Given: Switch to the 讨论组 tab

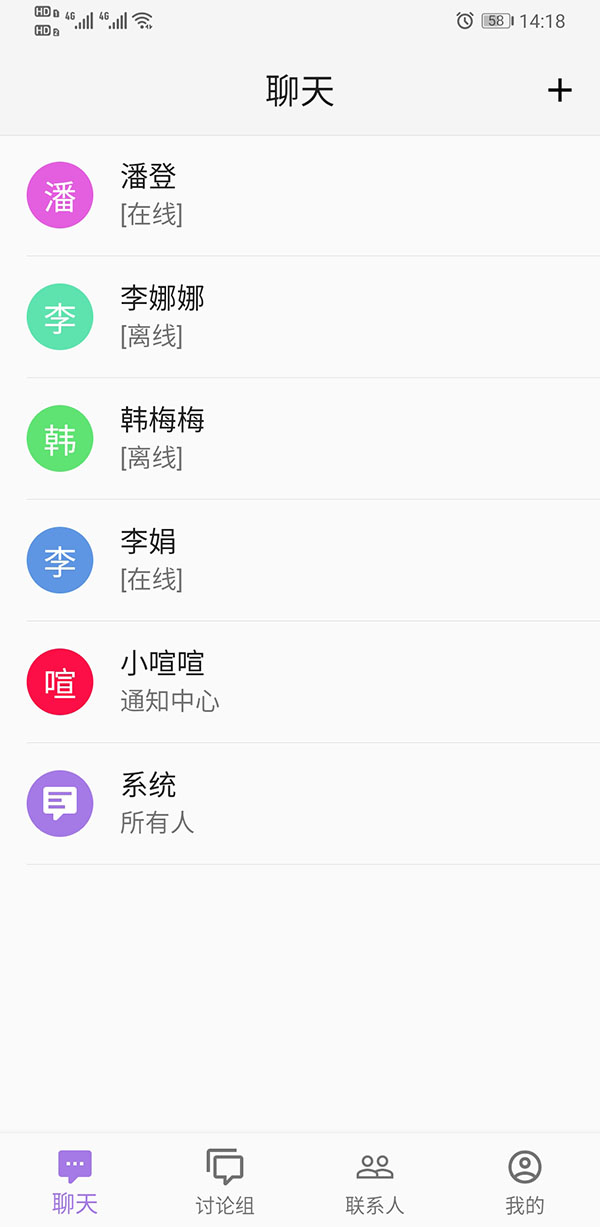Looking at the screenshot, I should 225,1181.
